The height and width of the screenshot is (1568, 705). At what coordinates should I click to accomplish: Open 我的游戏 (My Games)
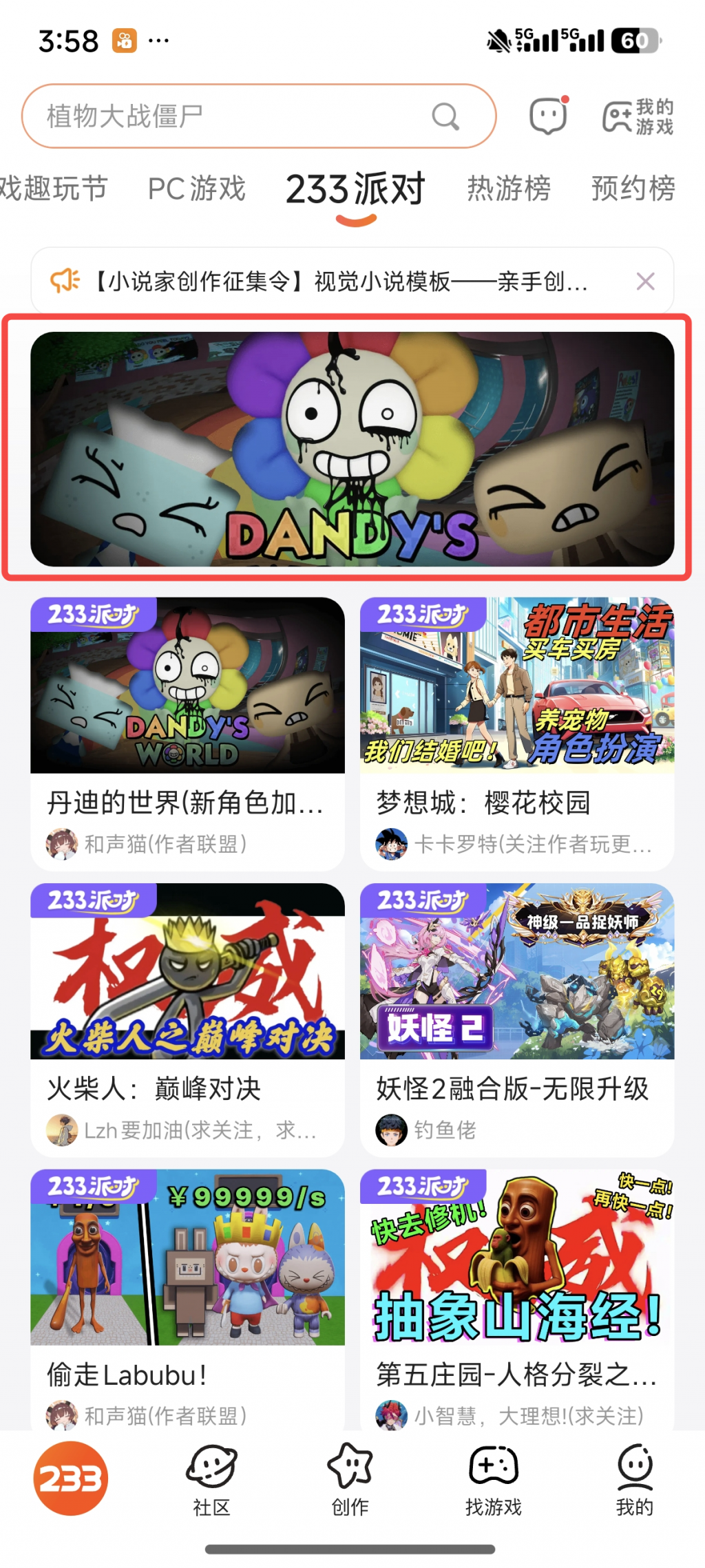pos(638,116)
